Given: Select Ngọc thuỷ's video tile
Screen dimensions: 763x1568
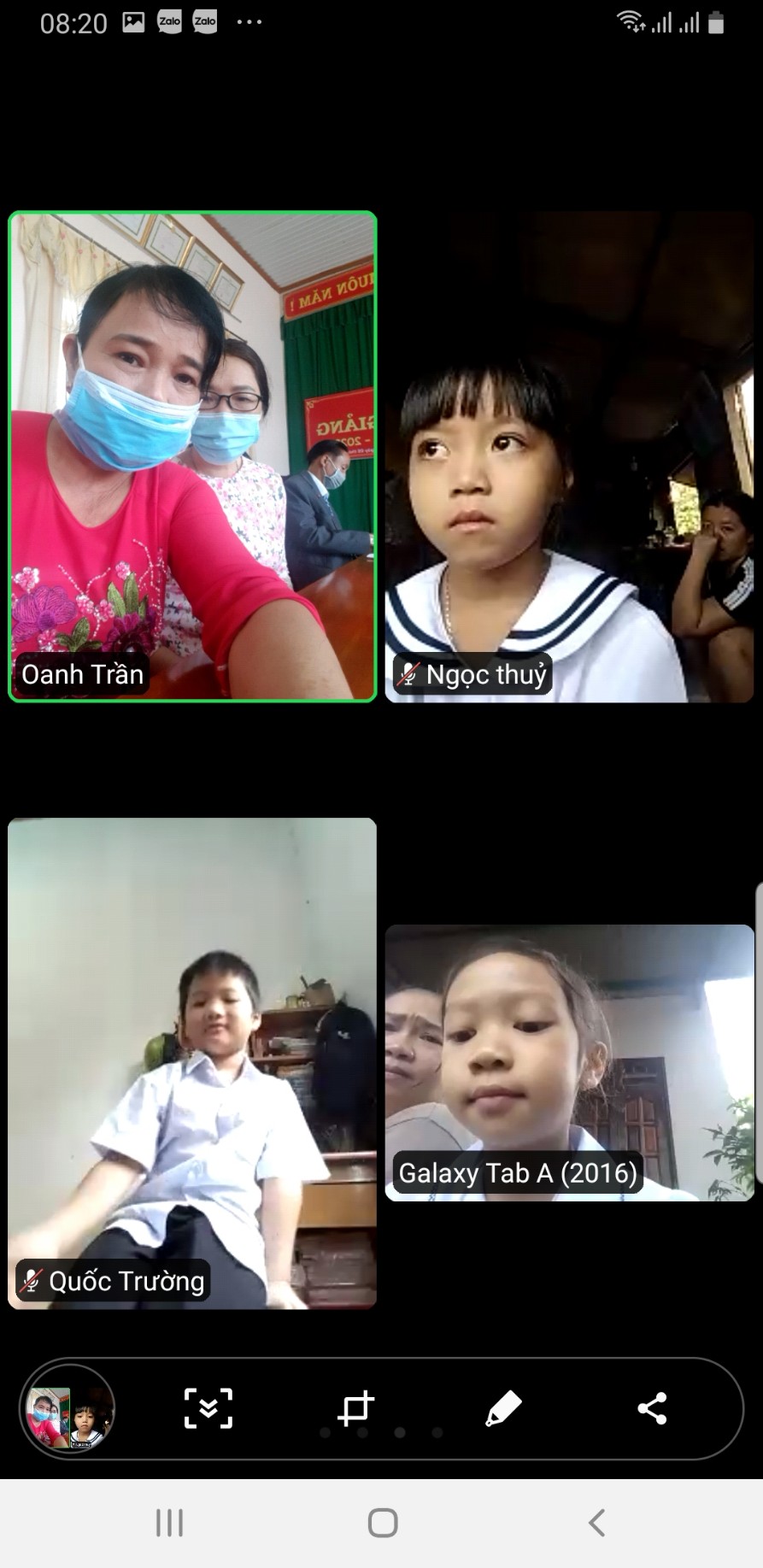Looking at the screenshot, I should 569,456.
